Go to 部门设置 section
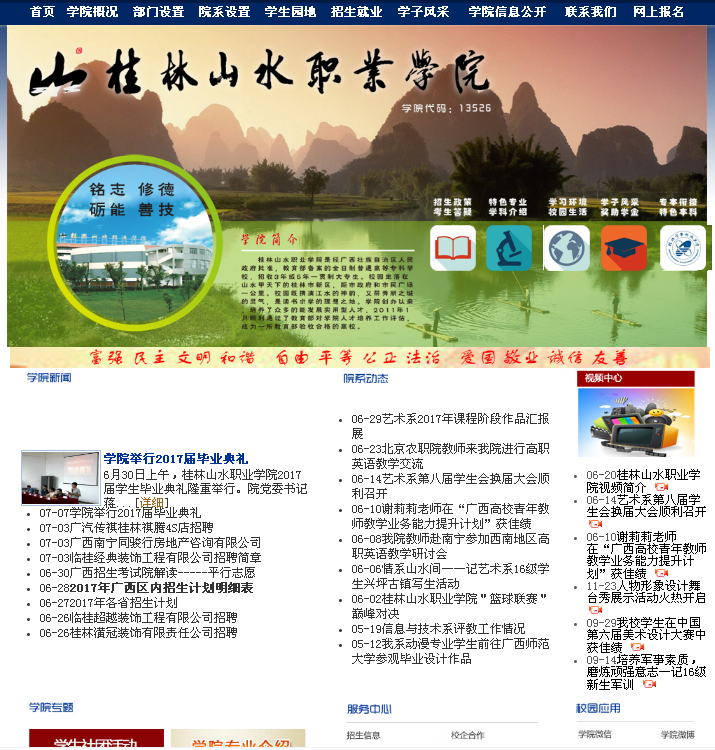This screenshot has height=750, width=715. 158,12
